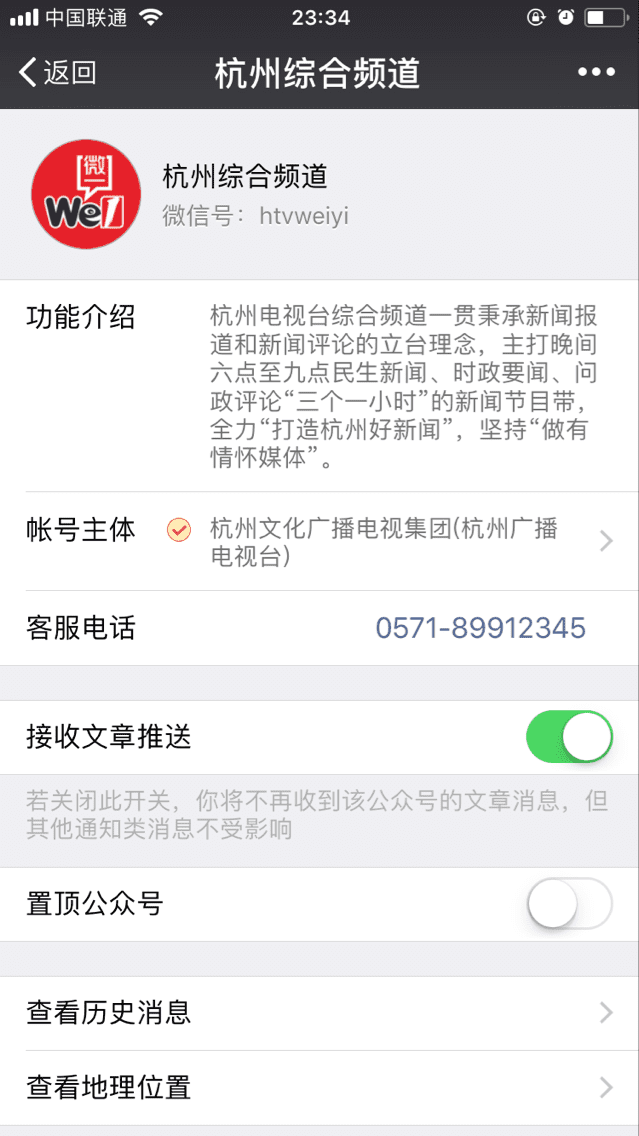Go back with the 返回 button
Viewport: 639px width, 1136px height.
click(57, 72)
